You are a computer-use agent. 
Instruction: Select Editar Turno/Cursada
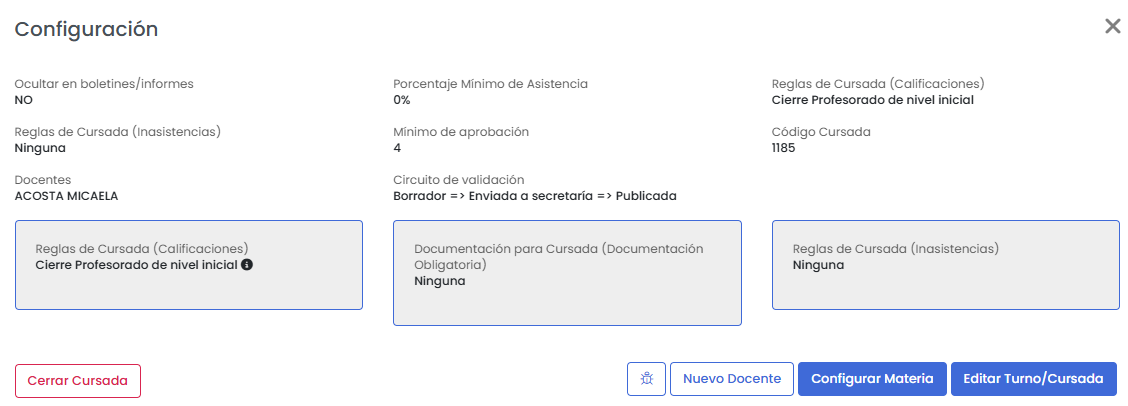pyautogui.click(x=1033, y=379)
